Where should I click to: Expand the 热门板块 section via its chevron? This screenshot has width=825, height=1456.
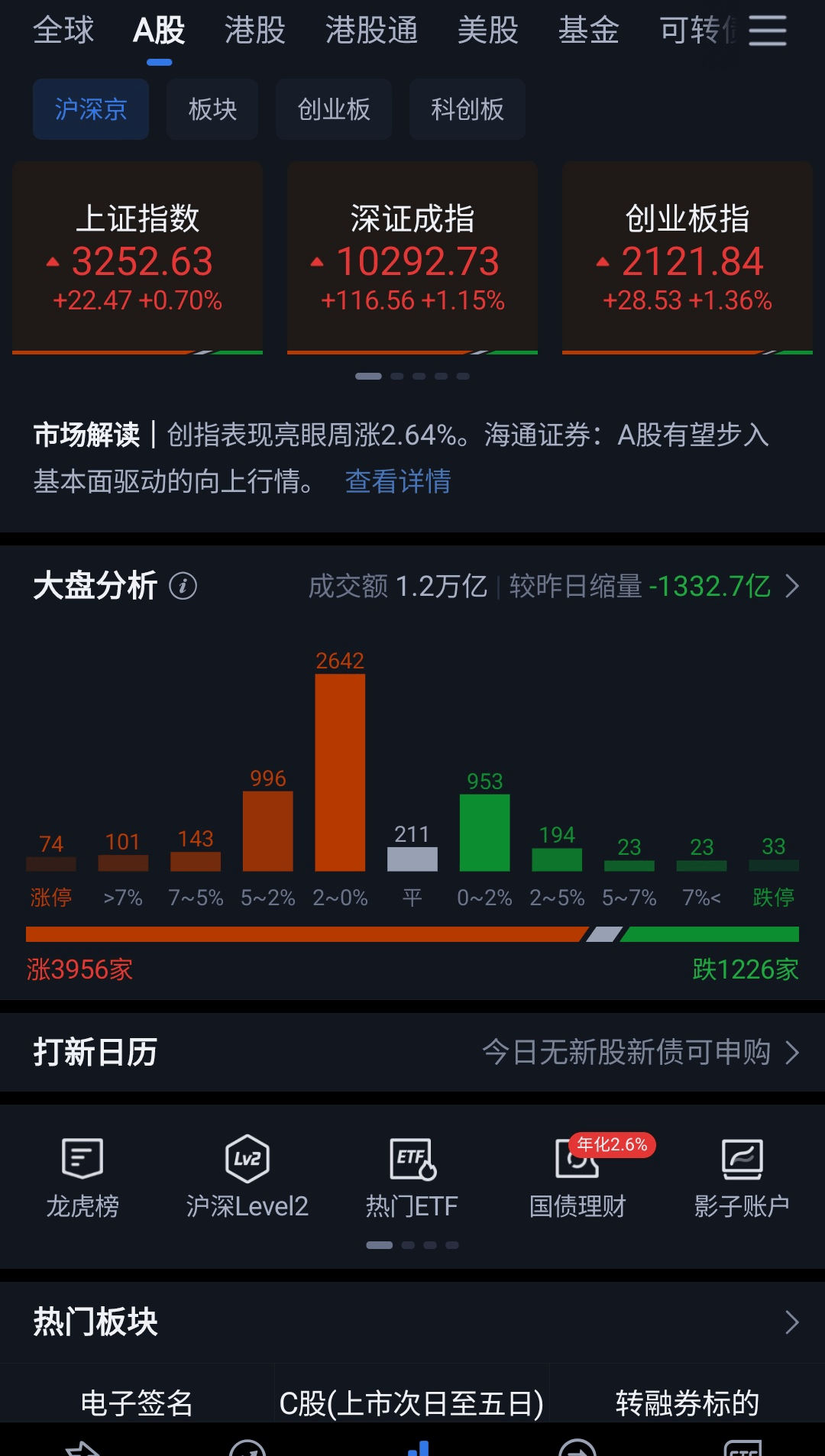tap(792, 1322)
